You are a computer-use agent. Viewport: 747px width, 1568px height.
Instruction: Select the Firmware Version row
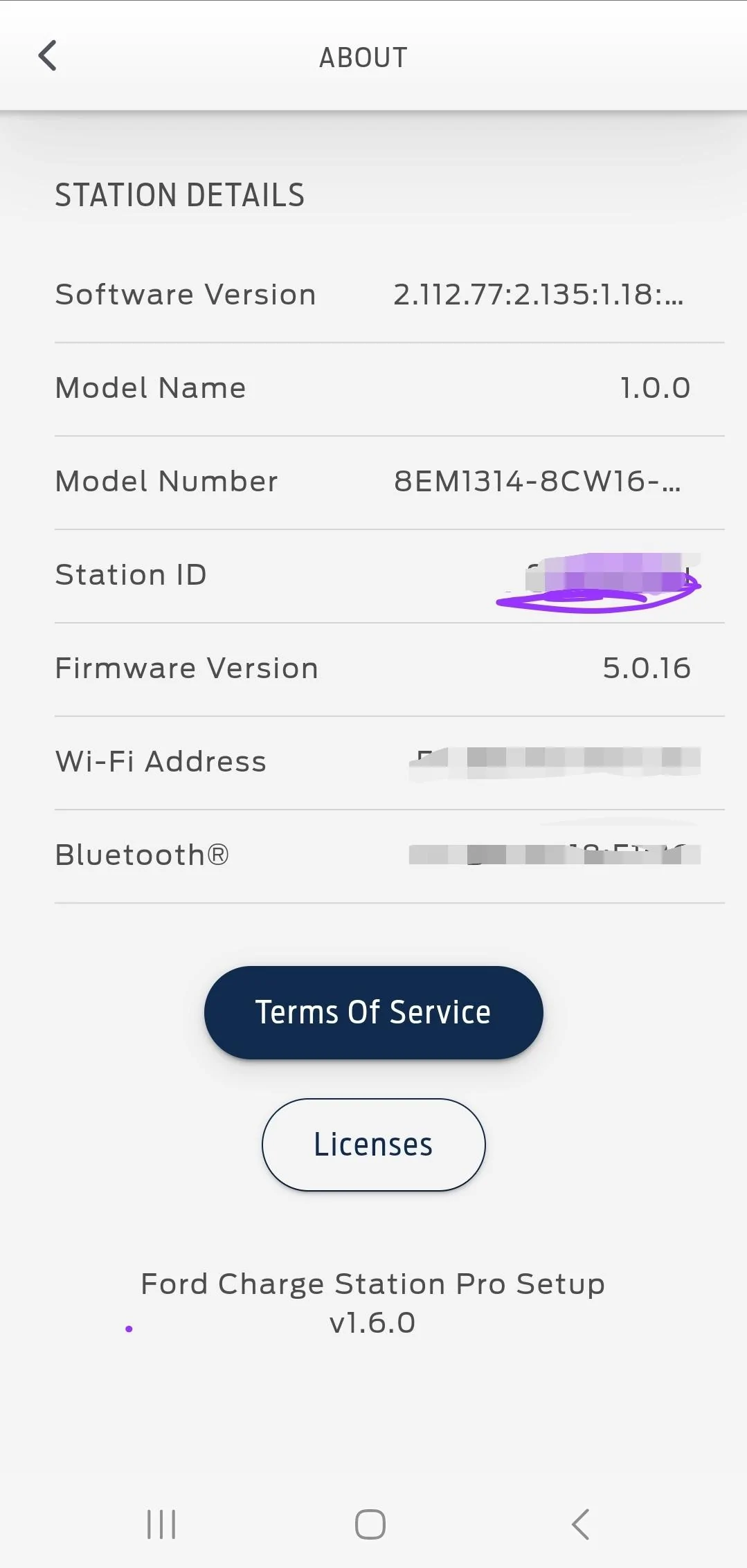click(x=374, y=667)
